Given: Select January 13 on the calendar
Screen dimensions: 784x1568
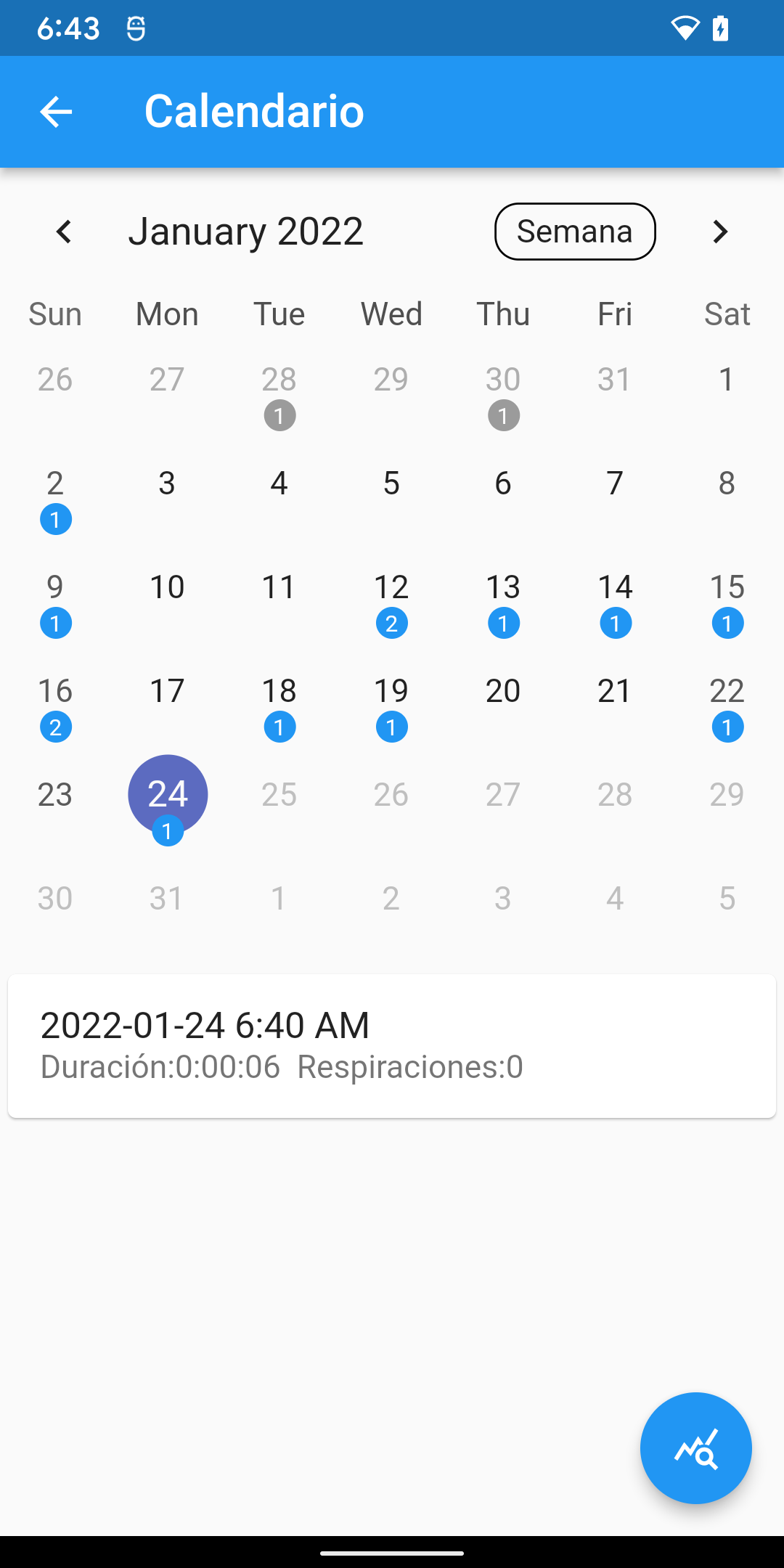Looking at the screenshot, I should pos(503,602).
